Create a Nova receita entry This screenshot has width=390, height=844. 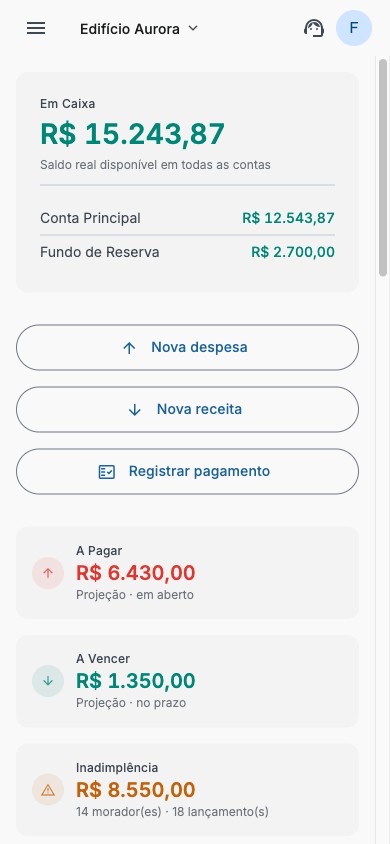(x=187, y=409)
